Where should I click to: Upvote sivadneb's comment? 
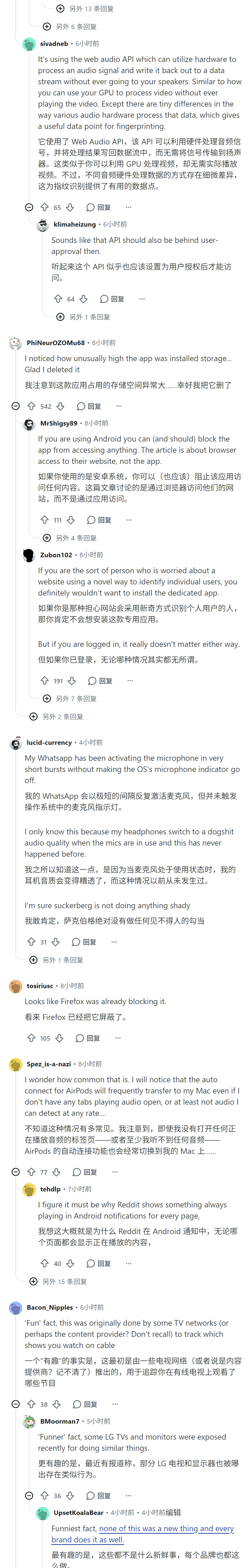44,207
